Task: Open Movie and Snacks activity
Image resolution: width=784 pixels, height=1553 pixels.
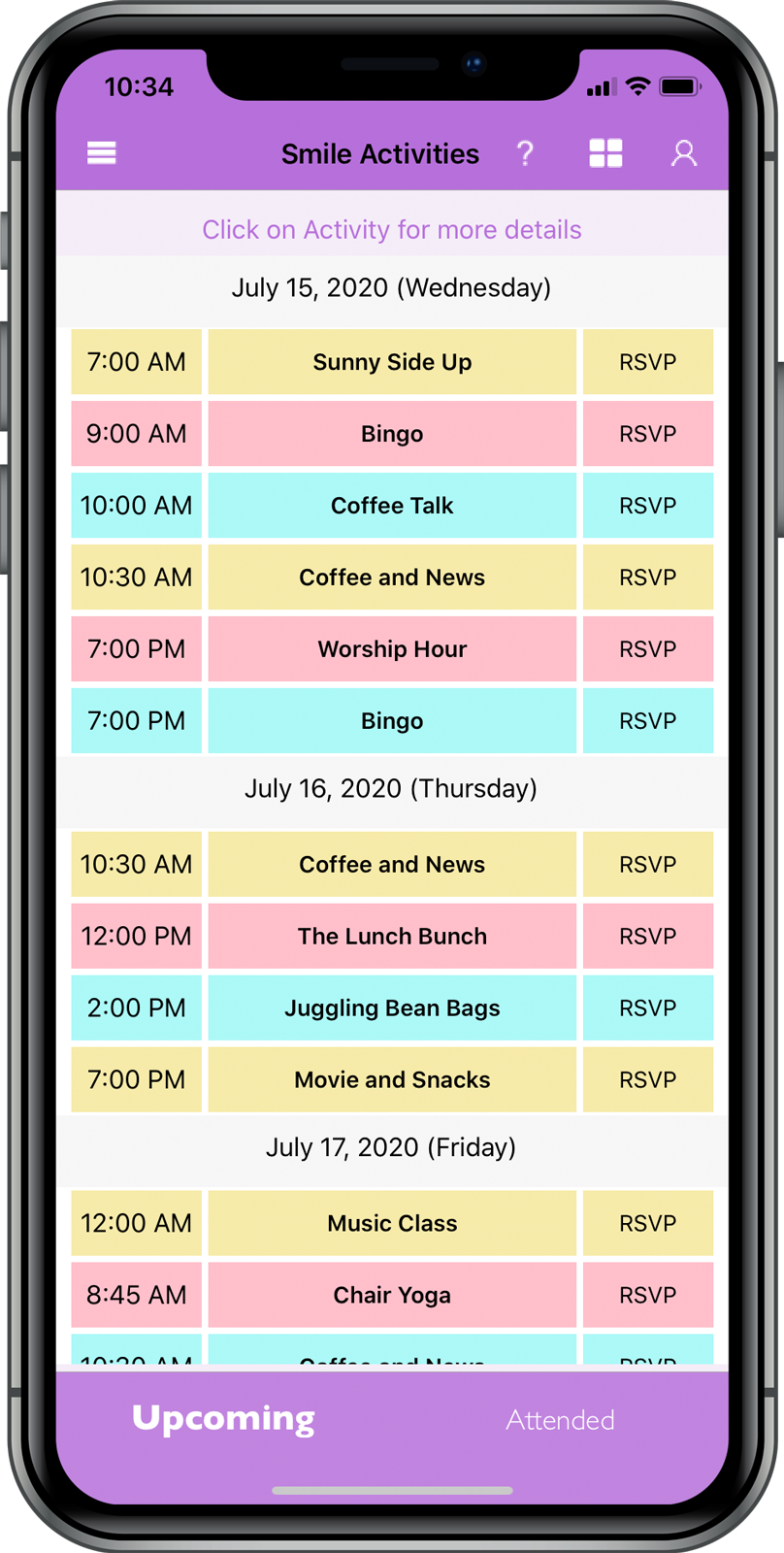Action: point(392,1080)
